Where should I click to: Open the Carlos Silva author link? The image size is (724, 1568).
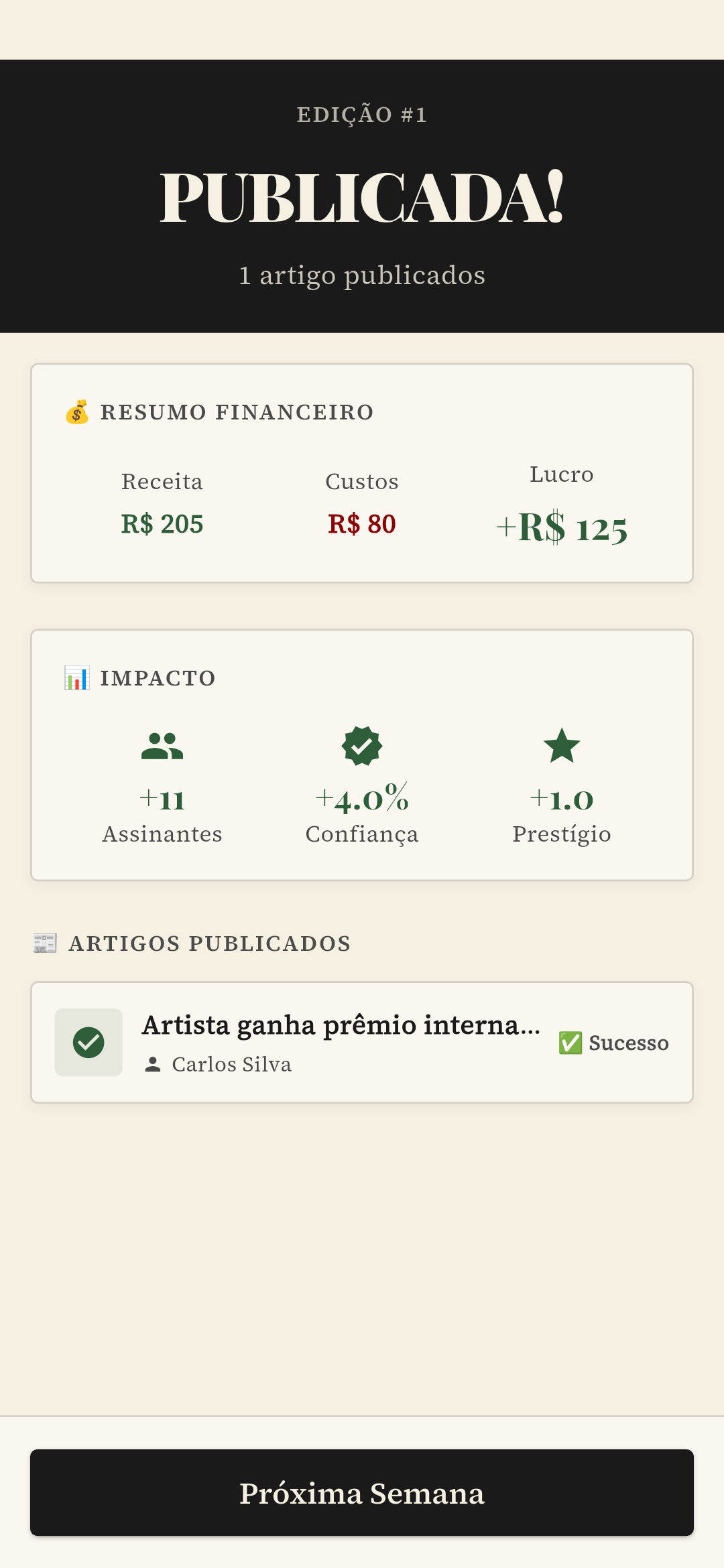tap(231, 1063)
